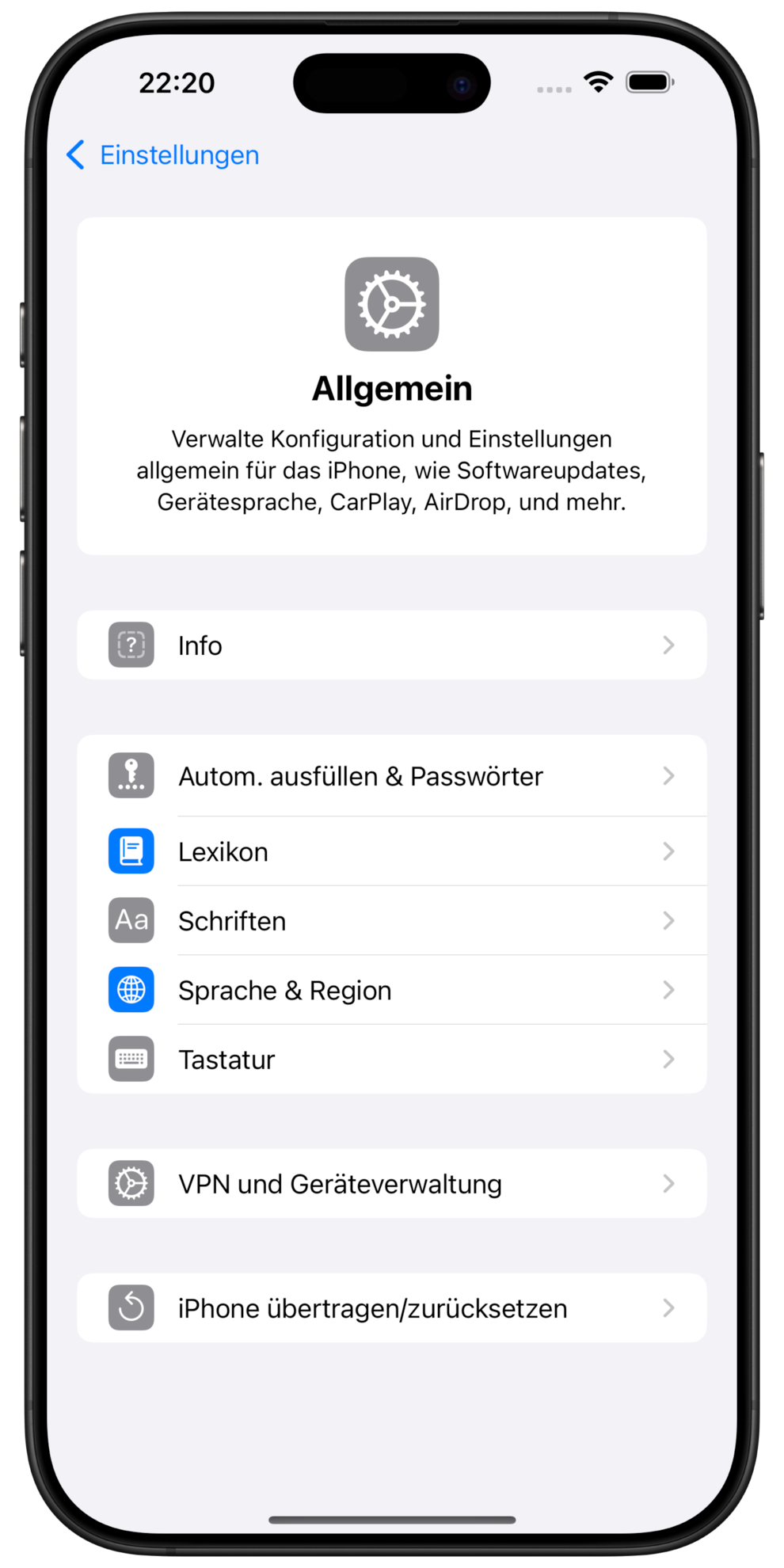Open the Info row
Screen dimensions: 784x1568
click(391, 645)
